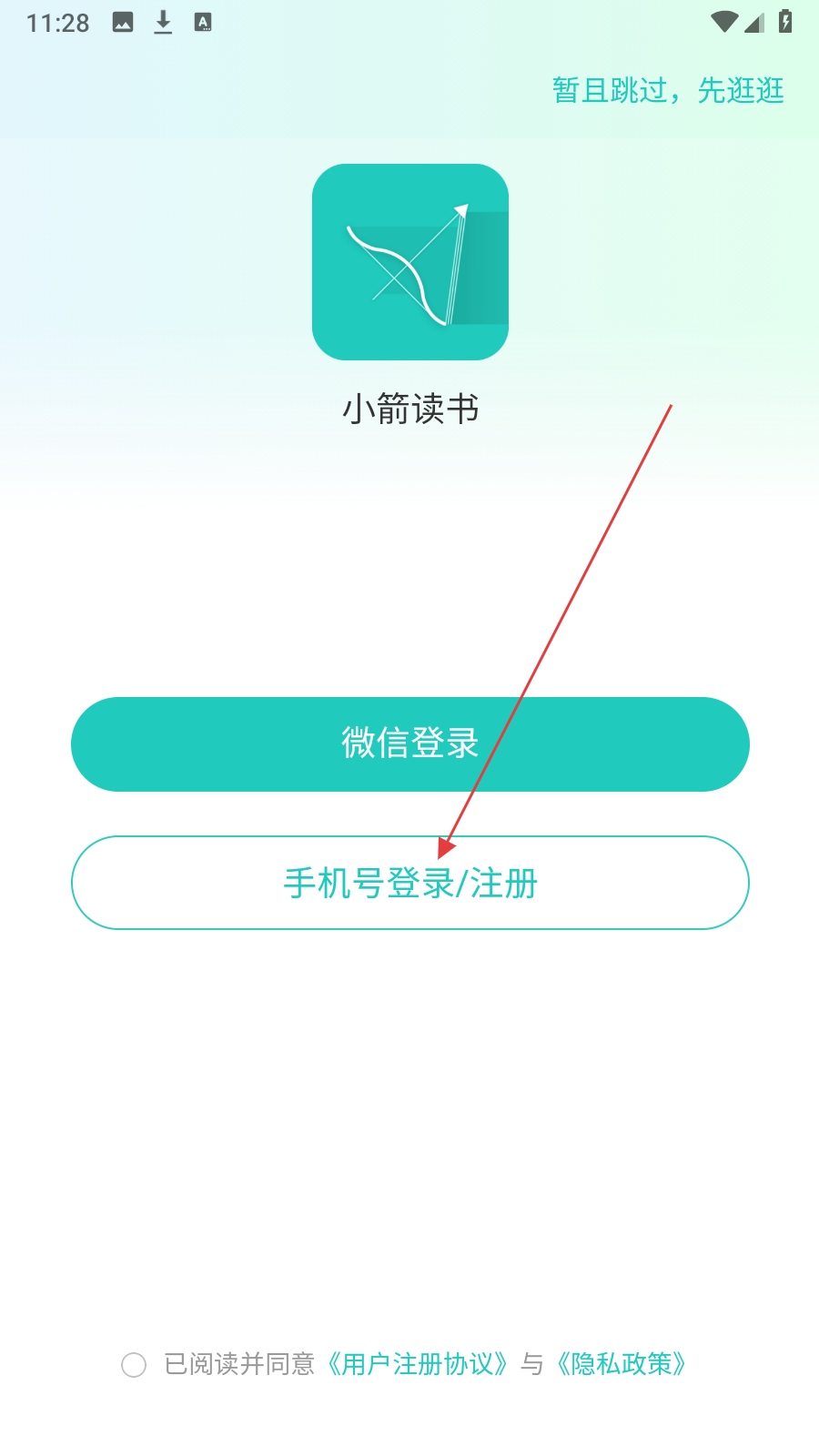
Task: Open the 《用户注册协议》 link
Action: click(x=417, y=1364)
